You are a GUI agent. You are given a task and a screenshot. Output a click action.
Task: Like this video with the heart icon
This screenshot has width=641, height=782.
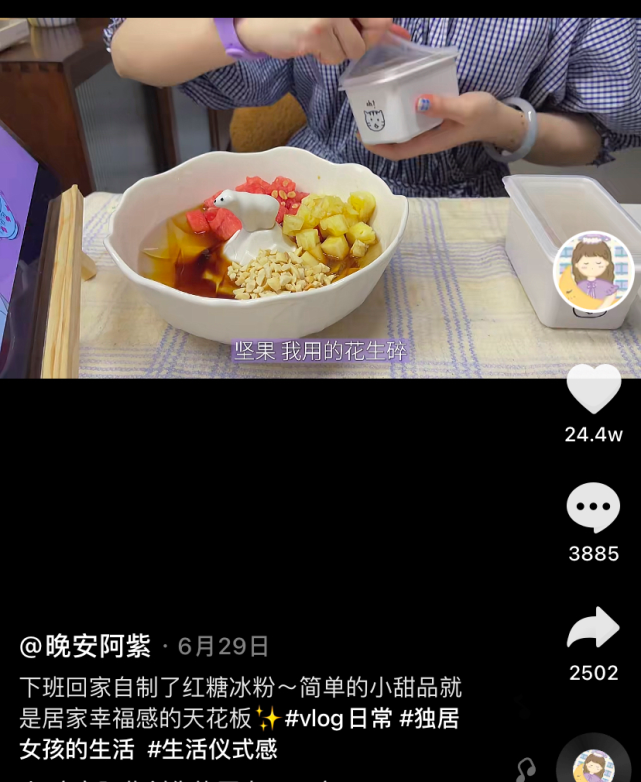click(x=593, y=389)
